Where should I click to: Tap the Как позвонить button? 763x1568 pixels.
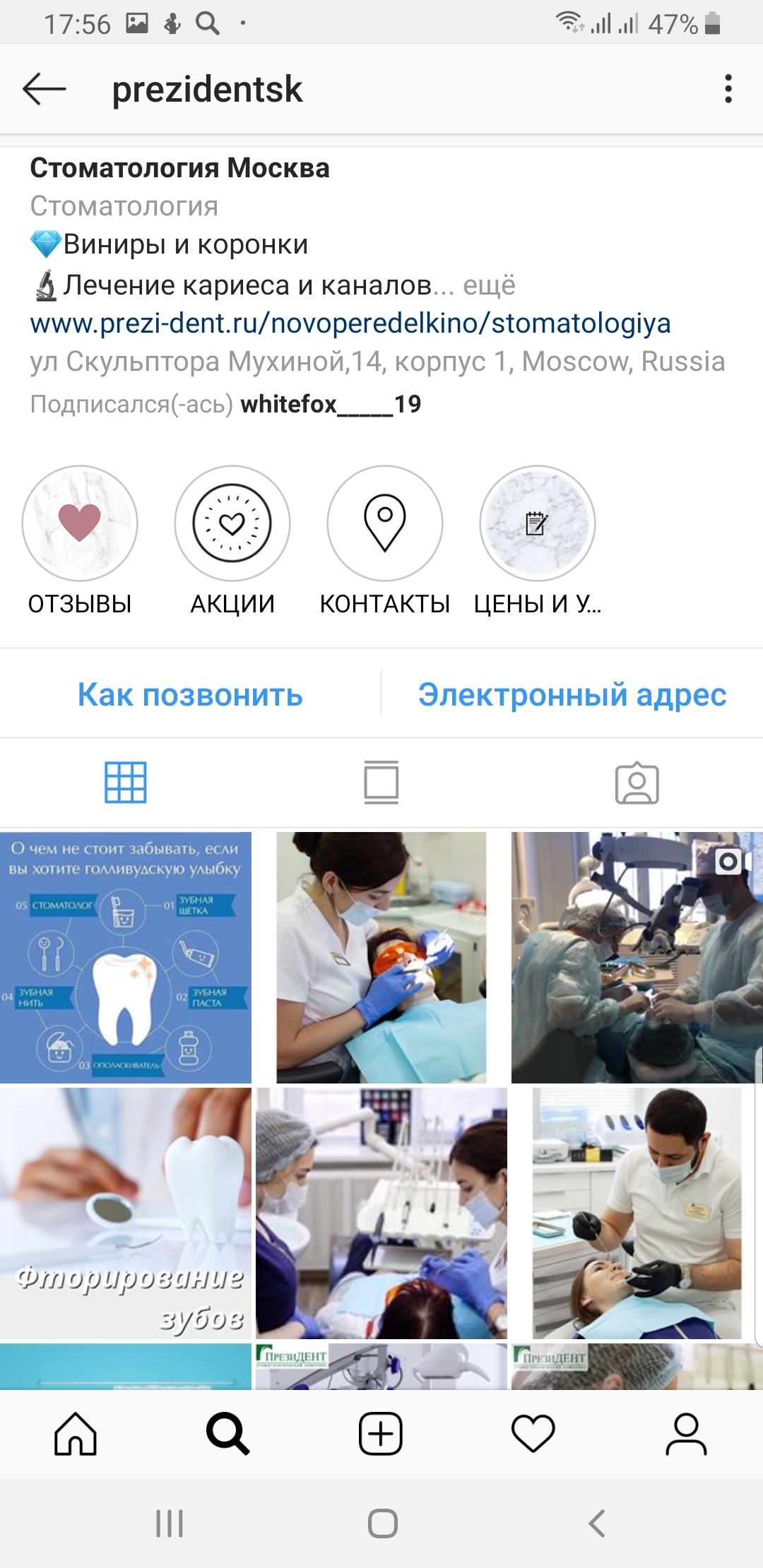tap(190, 694)
